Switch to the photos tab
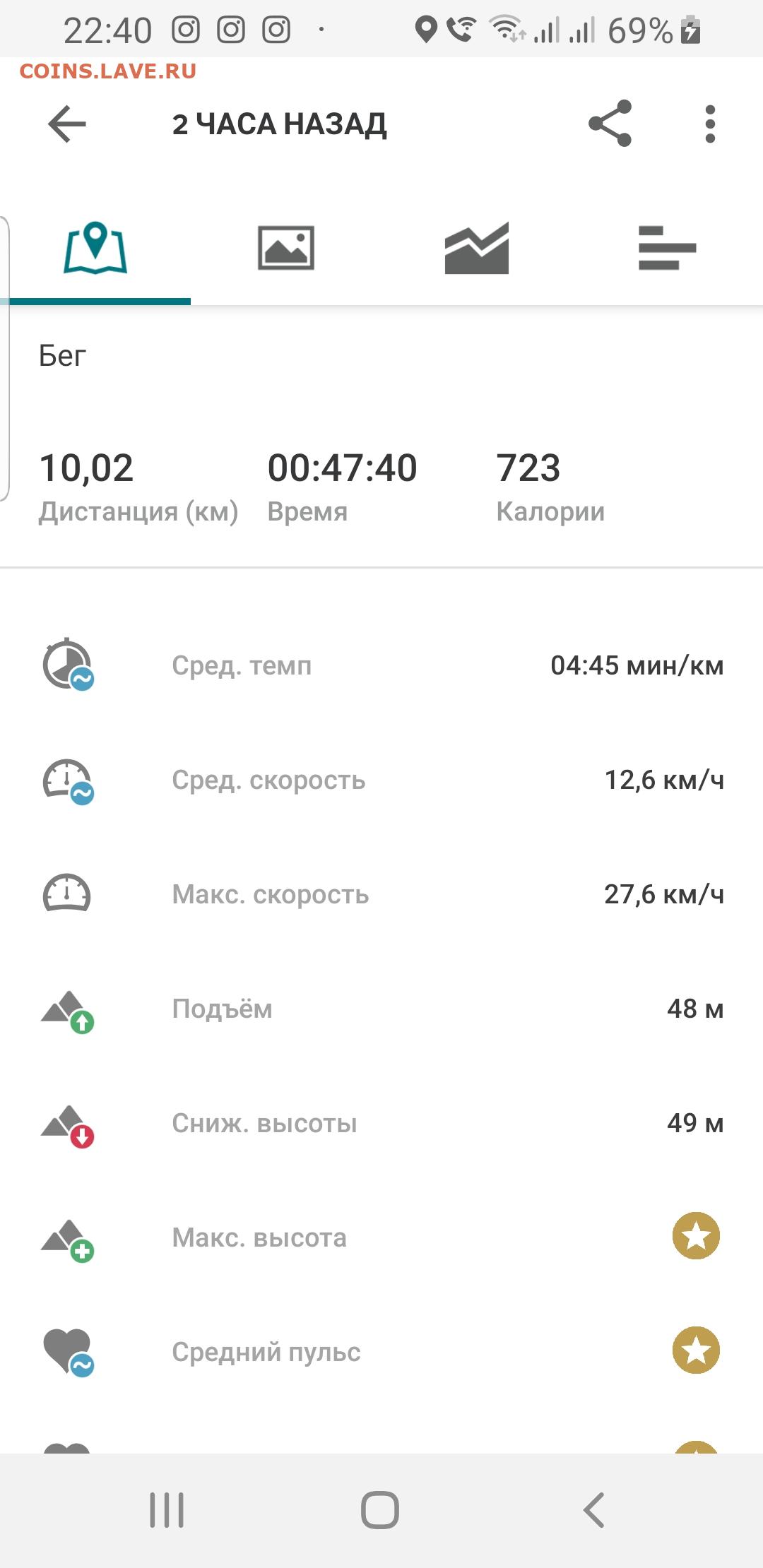763x1568 pixels. coord(286,248)
